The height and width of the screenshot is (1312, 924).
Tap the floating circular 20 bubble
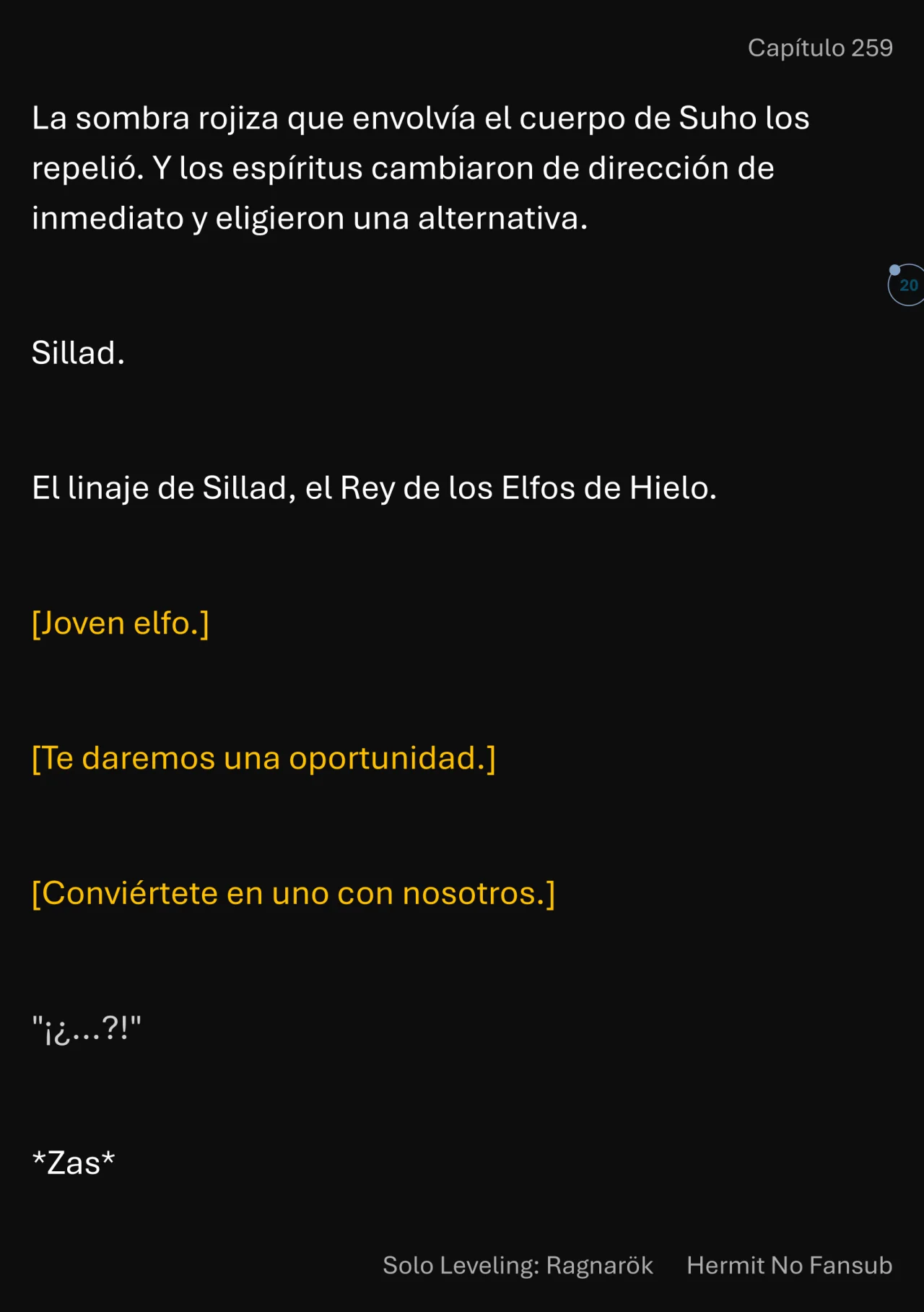907,285
